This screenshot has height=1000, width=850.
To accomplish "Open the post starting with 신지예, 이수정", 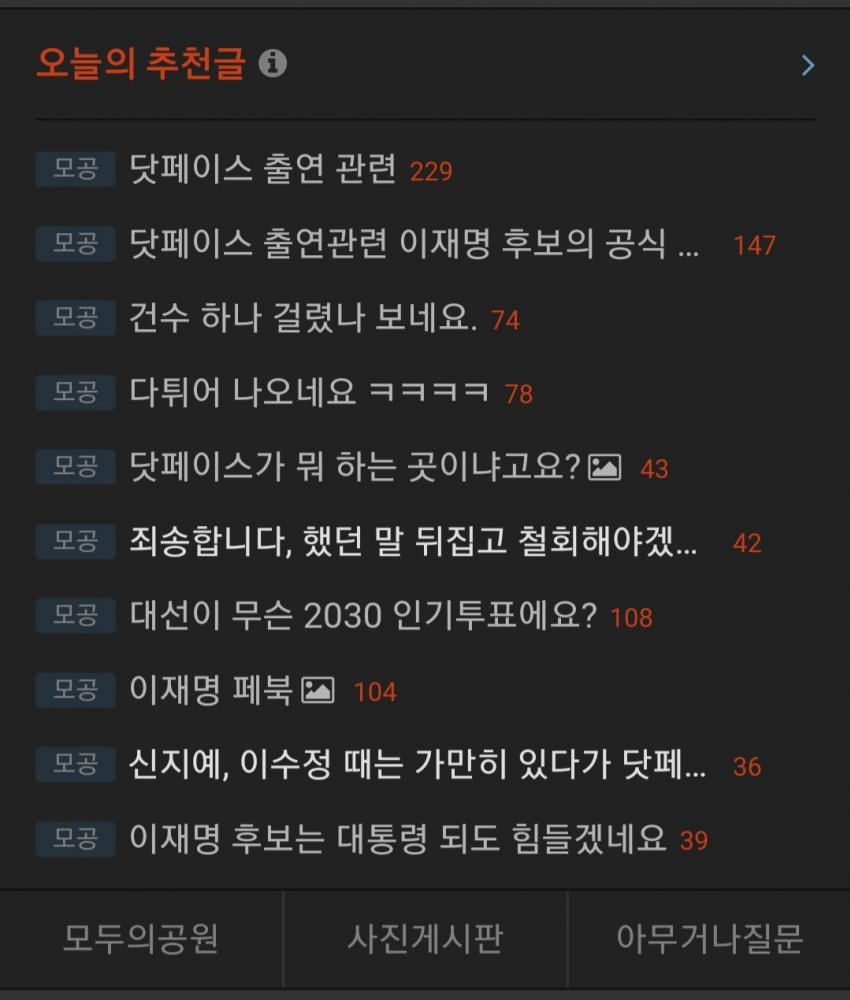I will [x=418, y=765].
